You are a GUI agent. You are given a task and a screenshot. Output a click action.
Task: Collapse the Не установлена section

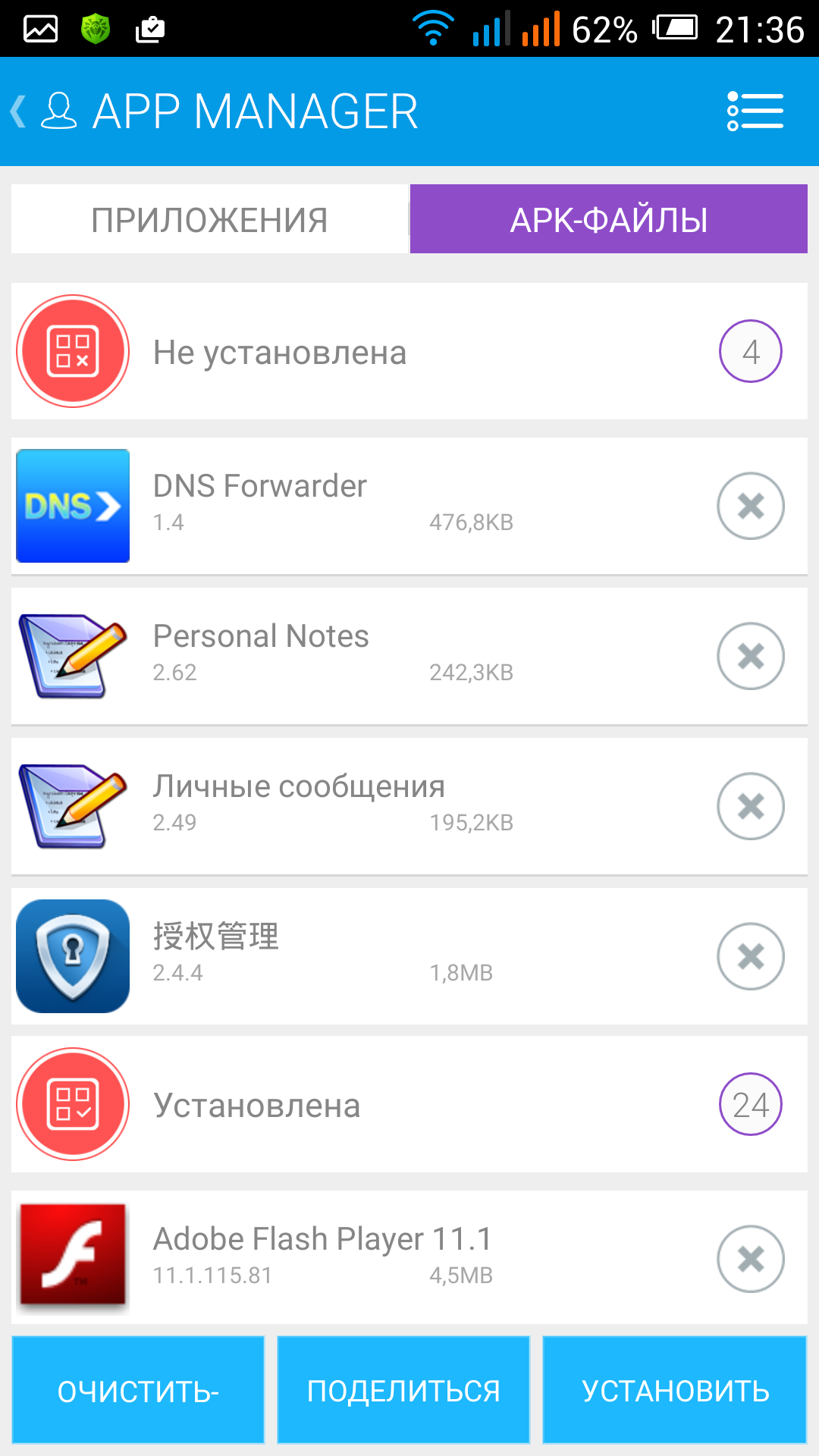409,352
